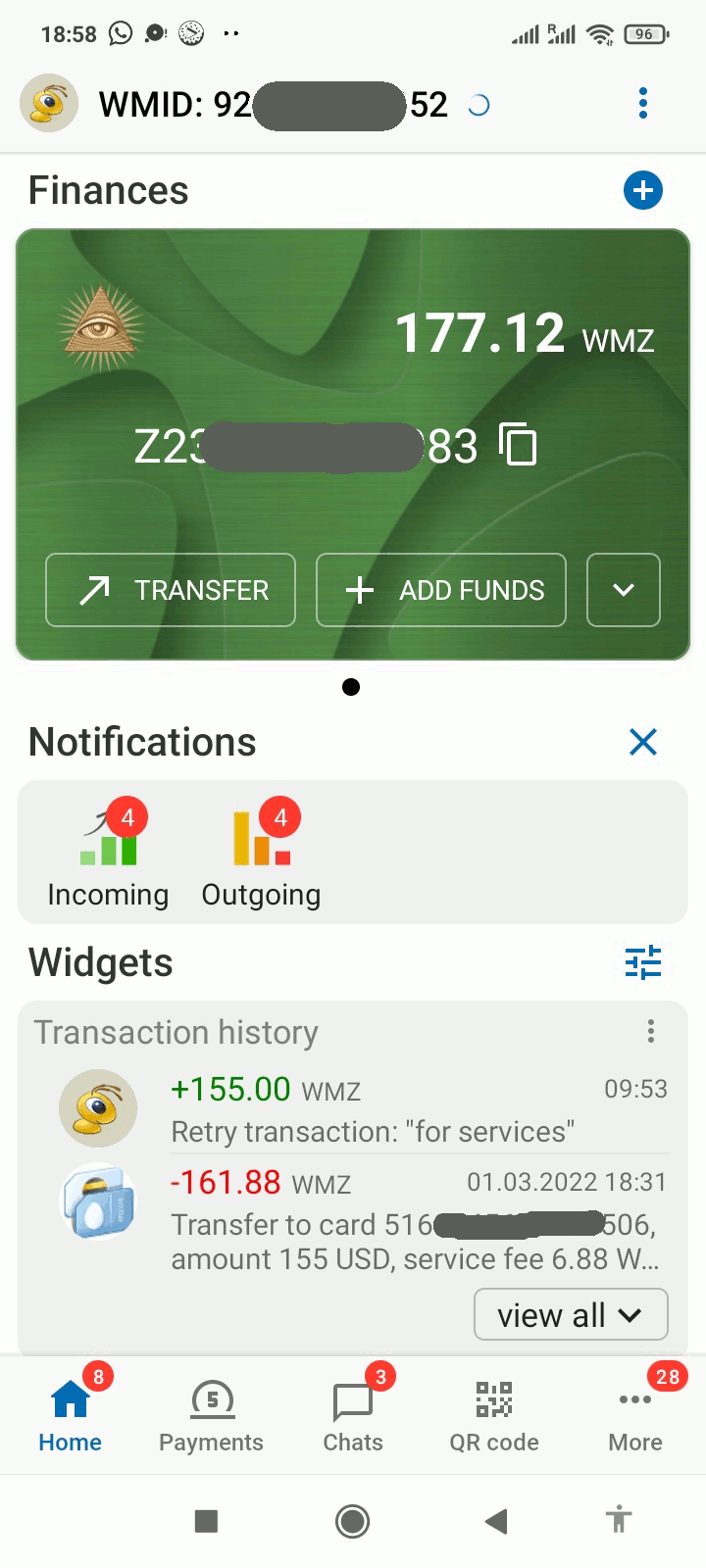The image size is (706, 1568).
Task: Open the top-right overflow menu
Action: (x=643, y=103)
